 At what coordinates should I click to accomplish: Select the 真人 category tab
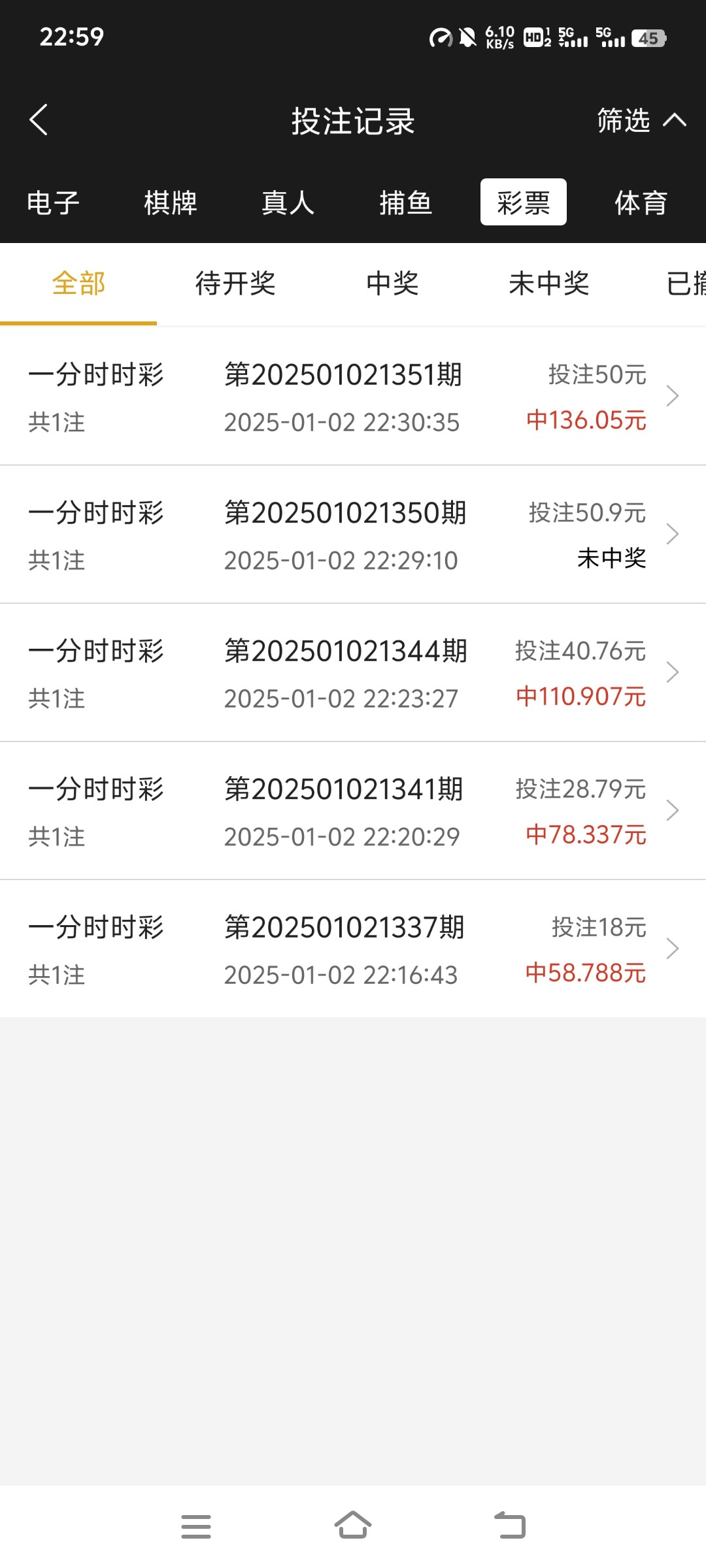point(288,203)
